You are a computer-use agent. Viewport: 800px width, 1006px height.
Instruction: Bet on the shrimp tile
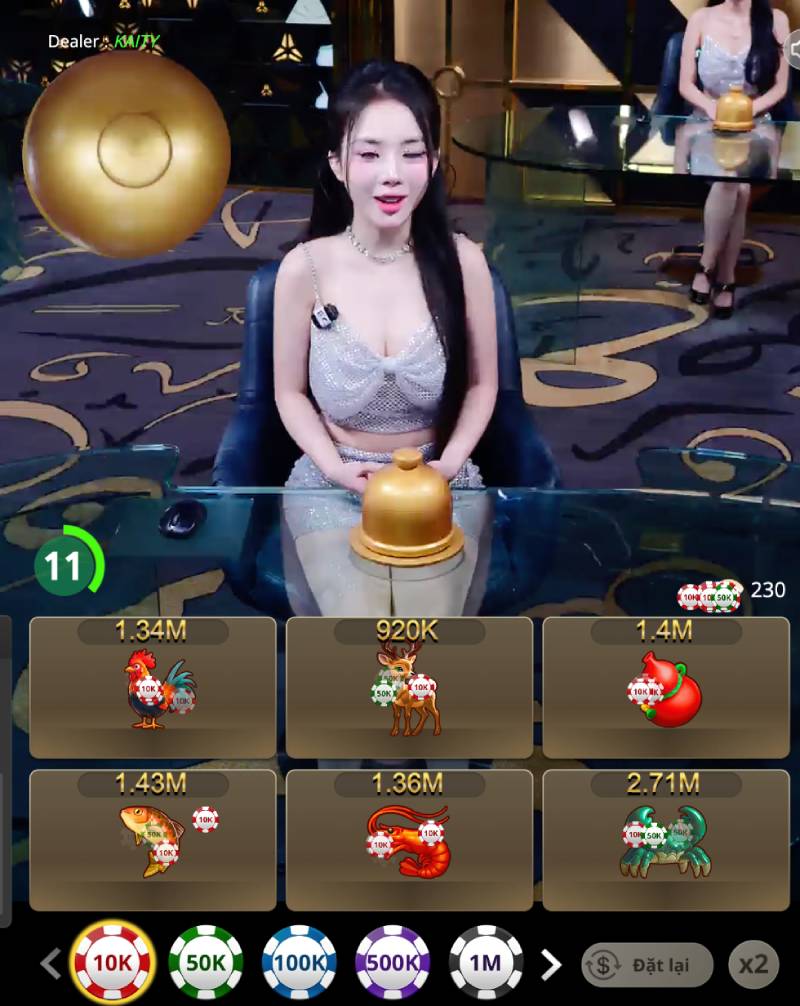tap(409, 840)
